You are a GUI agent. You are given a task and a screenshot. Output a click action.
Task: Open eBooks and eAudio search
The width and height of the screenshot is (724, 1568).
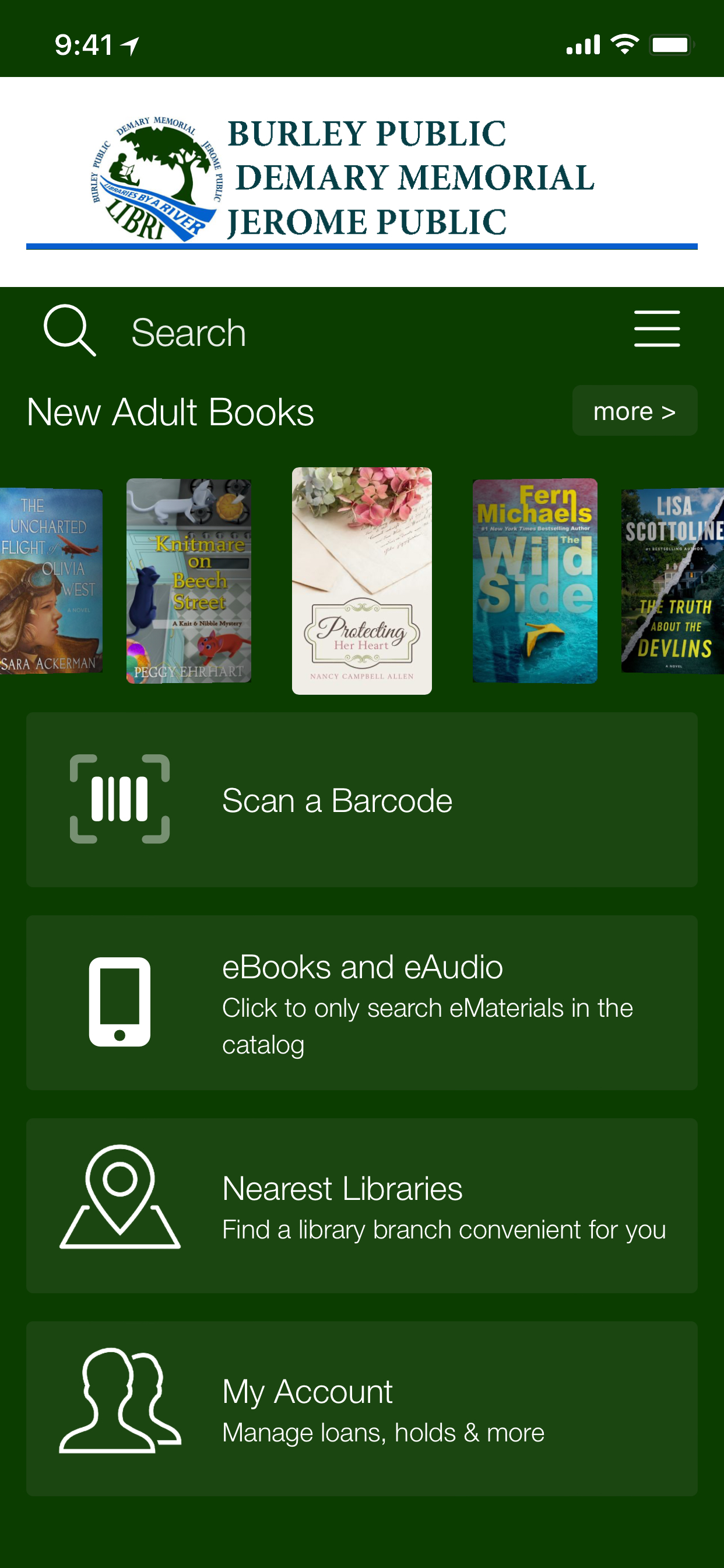click(361, 1002)
